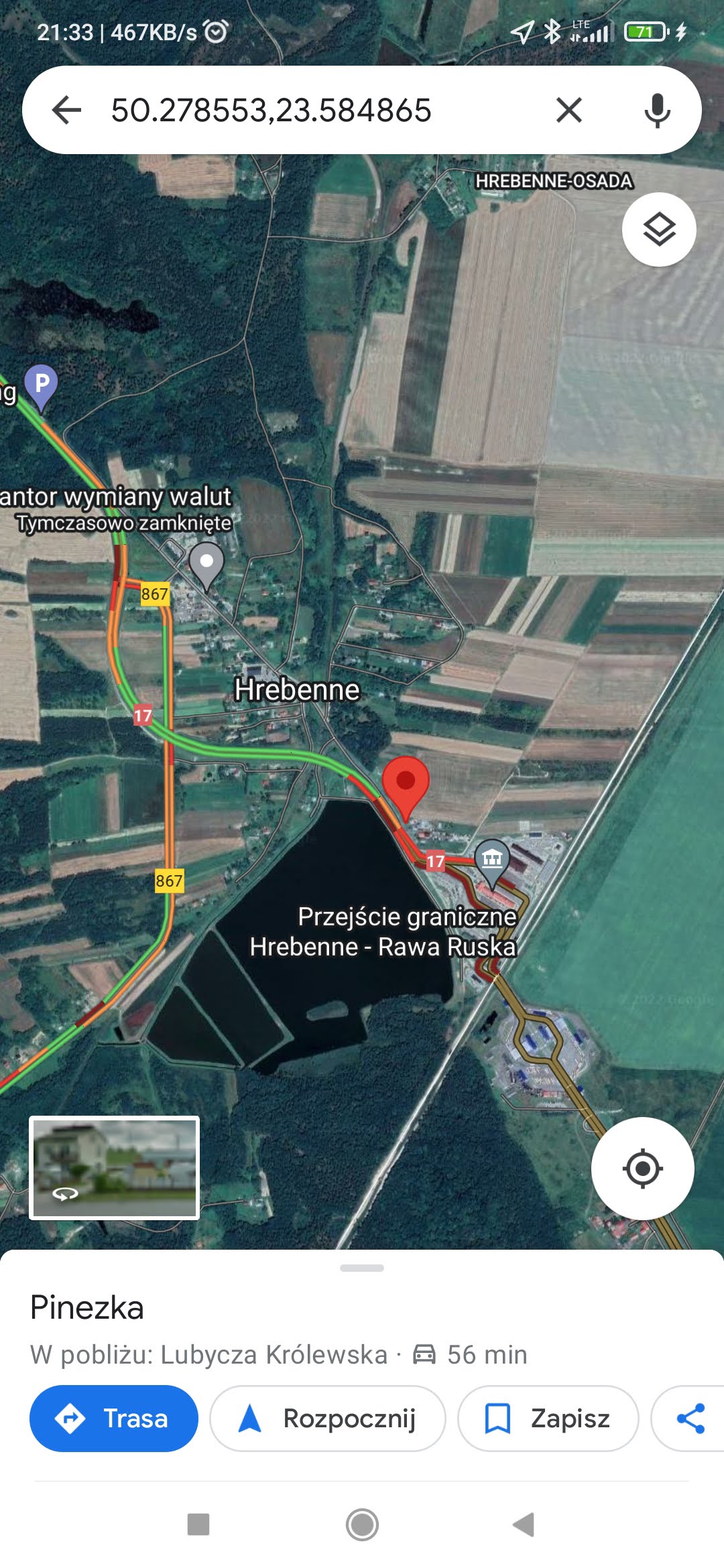This screenshot has height=1568, width=724.
Task: Start voice search with the microphone
Action: coord(657,110)
